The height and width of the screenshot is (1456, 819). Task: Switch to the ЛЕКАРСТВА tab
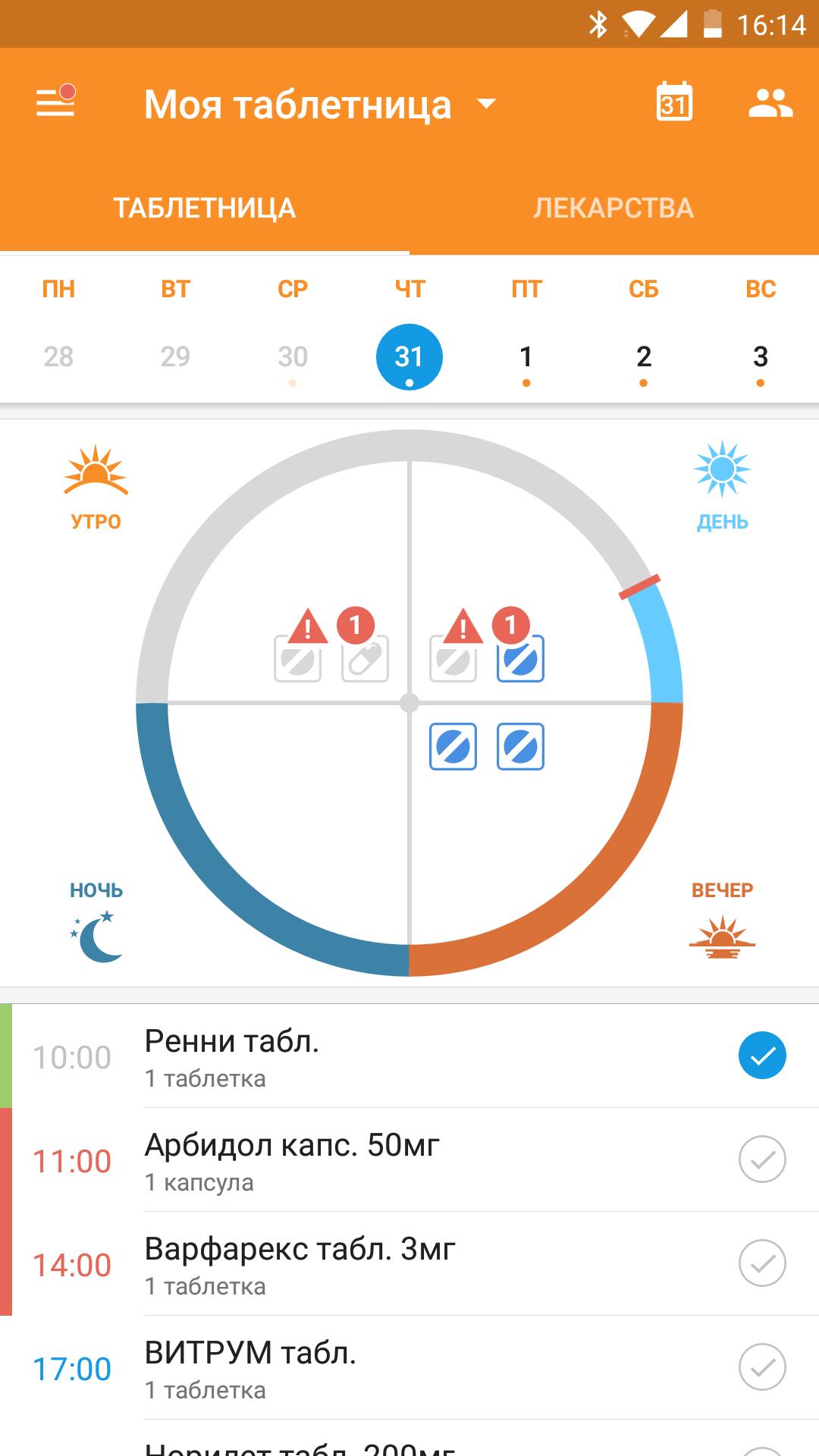pos(613,208)
